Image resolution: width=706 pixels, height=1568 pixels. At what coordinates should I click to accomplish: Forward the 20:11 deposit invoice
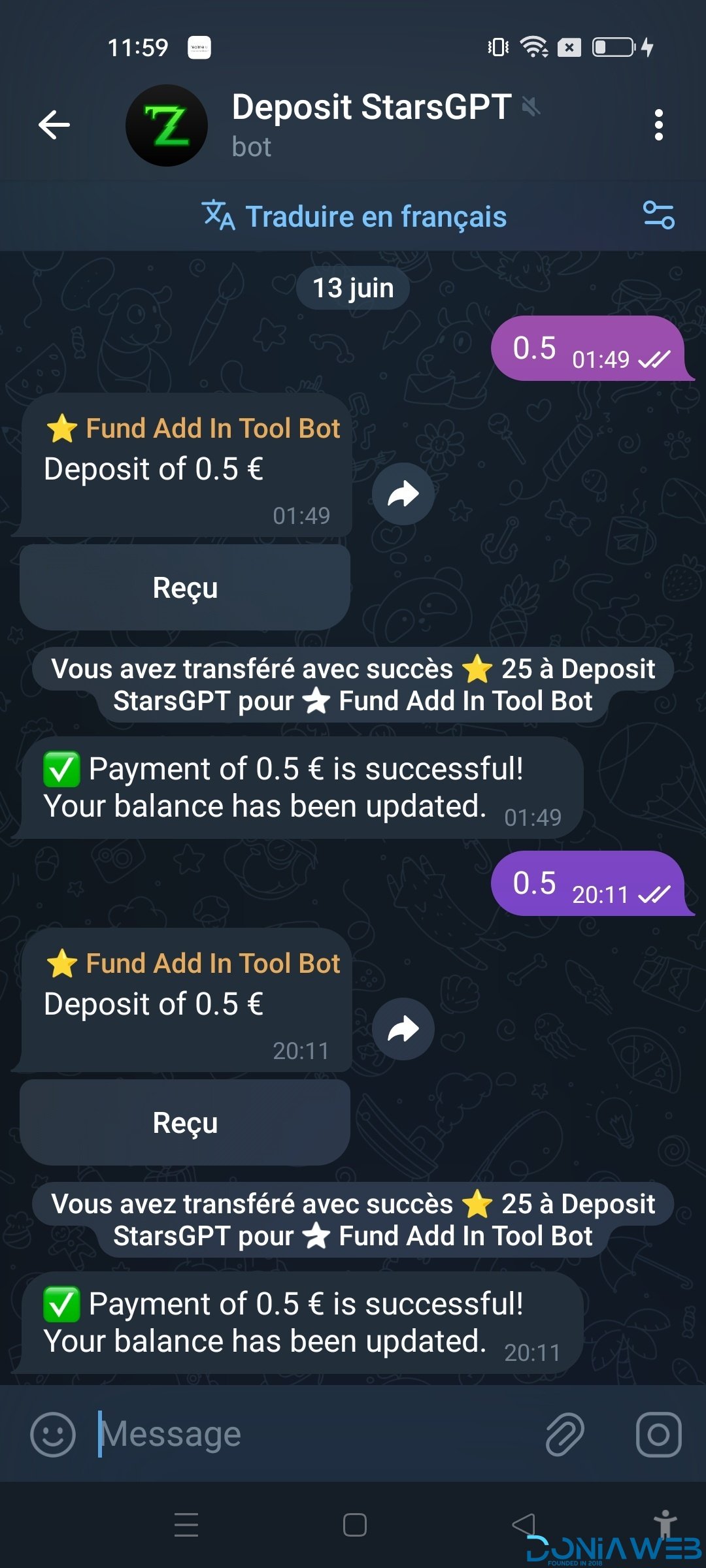[403, 1029]
